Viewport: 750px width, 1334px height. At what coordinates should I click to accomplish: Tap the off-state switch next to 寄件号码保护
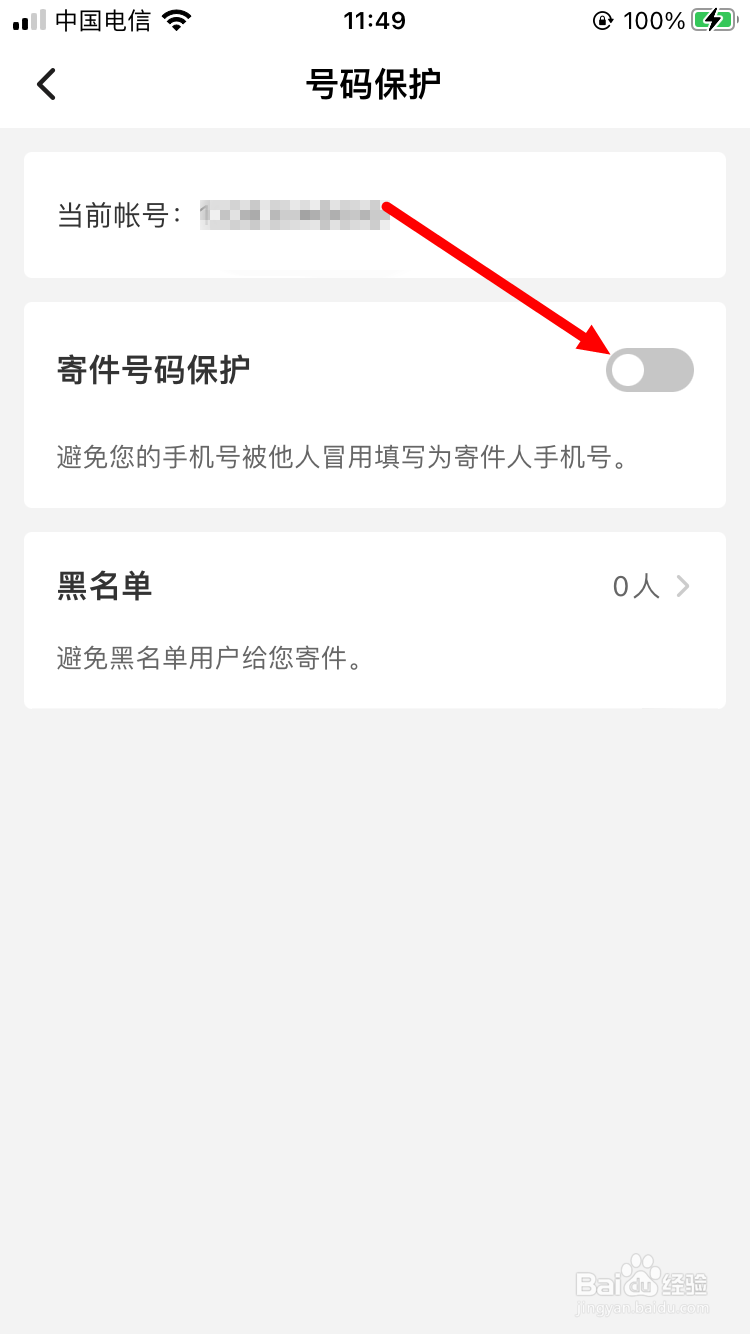650,370
